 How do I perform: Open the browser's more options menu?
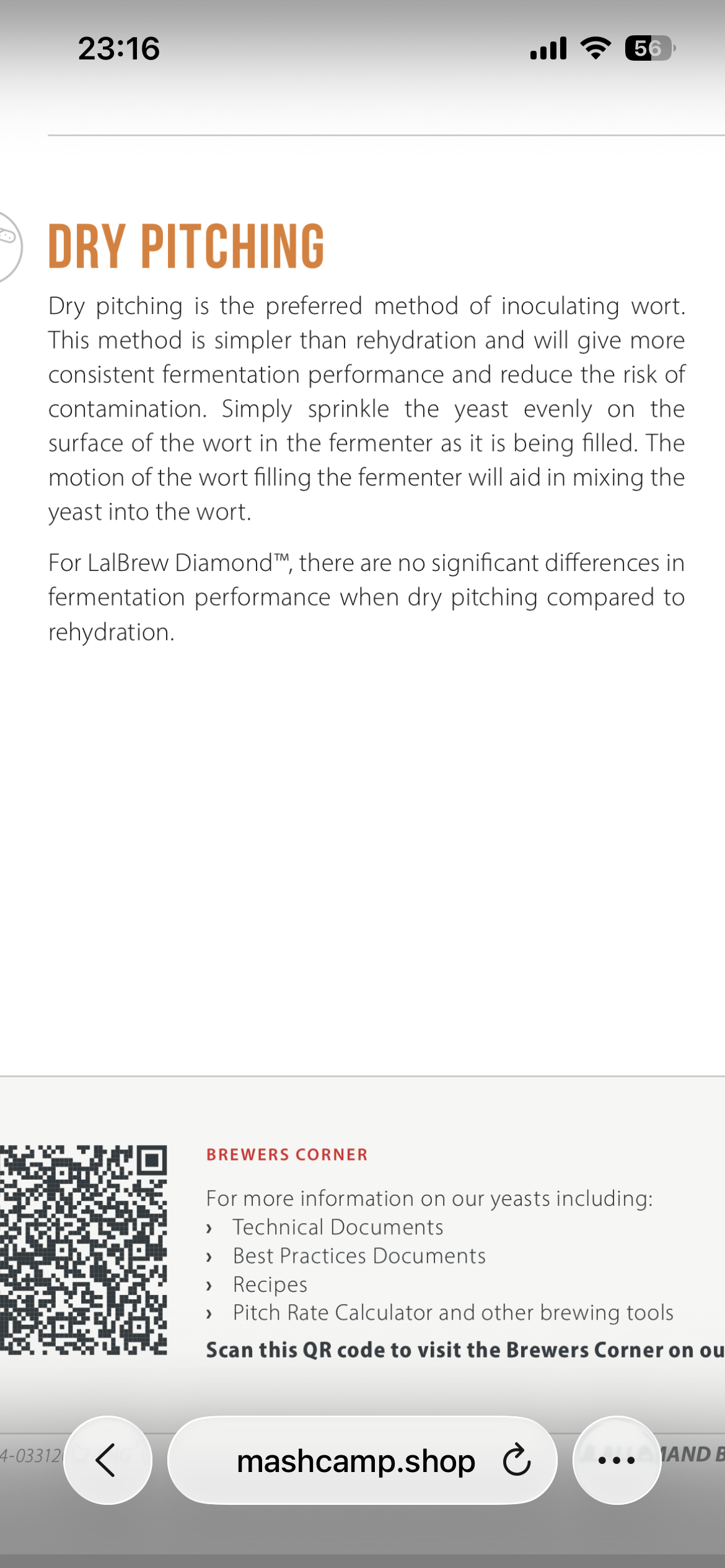(616, 1460)
